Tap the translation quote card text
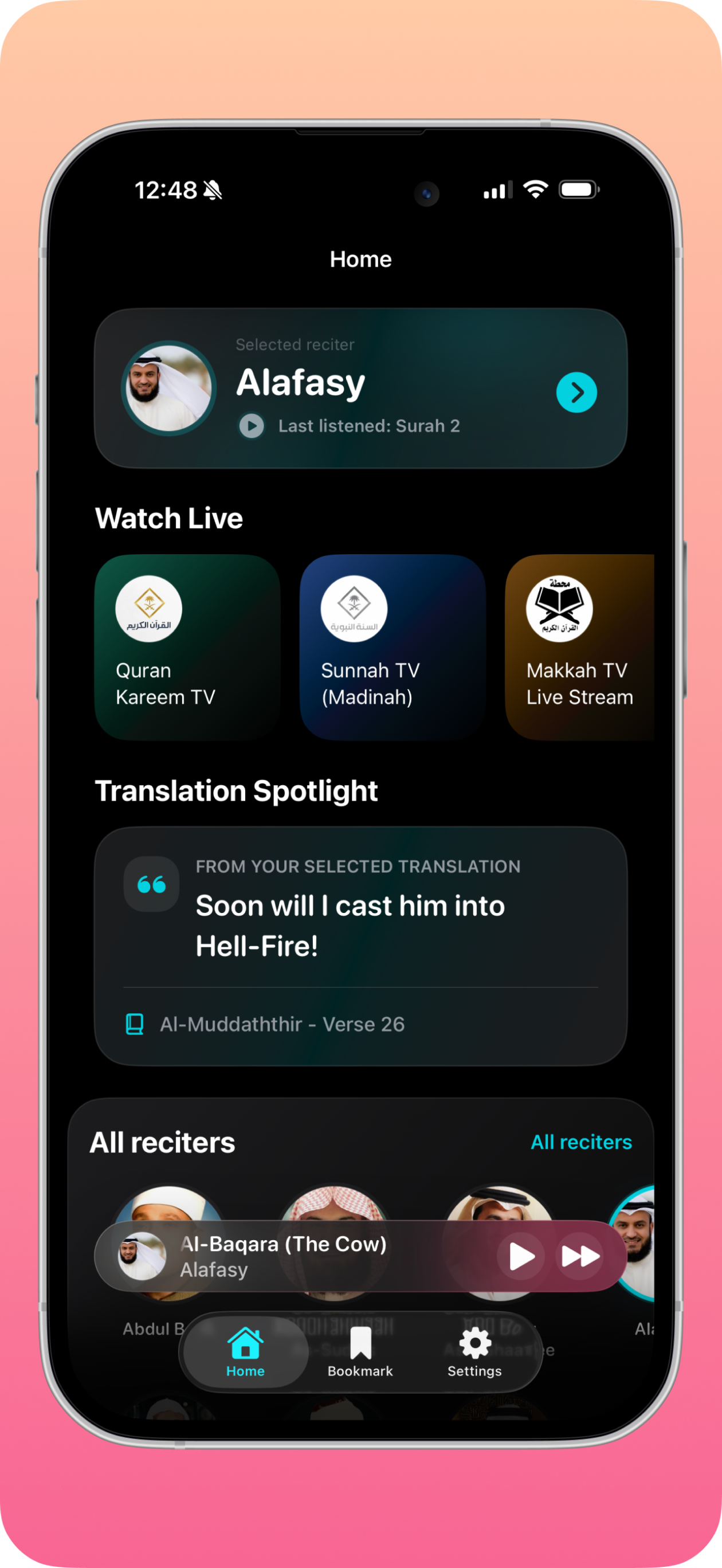This screenshot has width=722, height=1568. point(350,924)
